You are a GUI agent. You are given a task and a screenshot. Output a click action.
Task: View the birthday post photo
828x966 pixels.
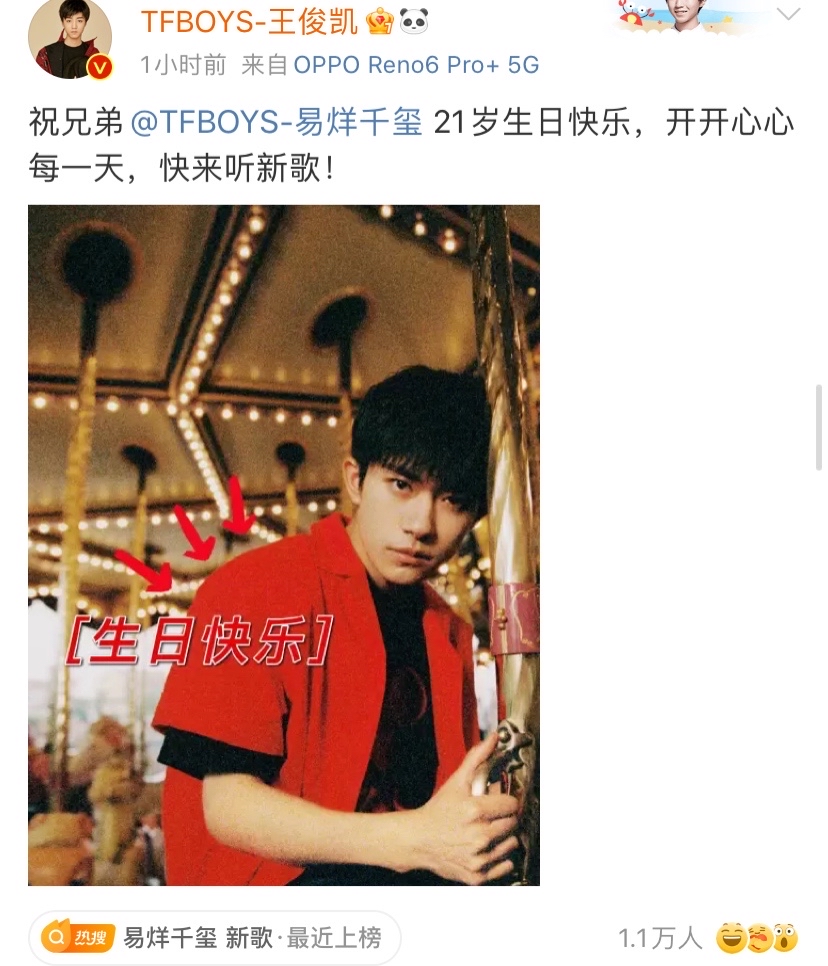[x=284, y=545]
